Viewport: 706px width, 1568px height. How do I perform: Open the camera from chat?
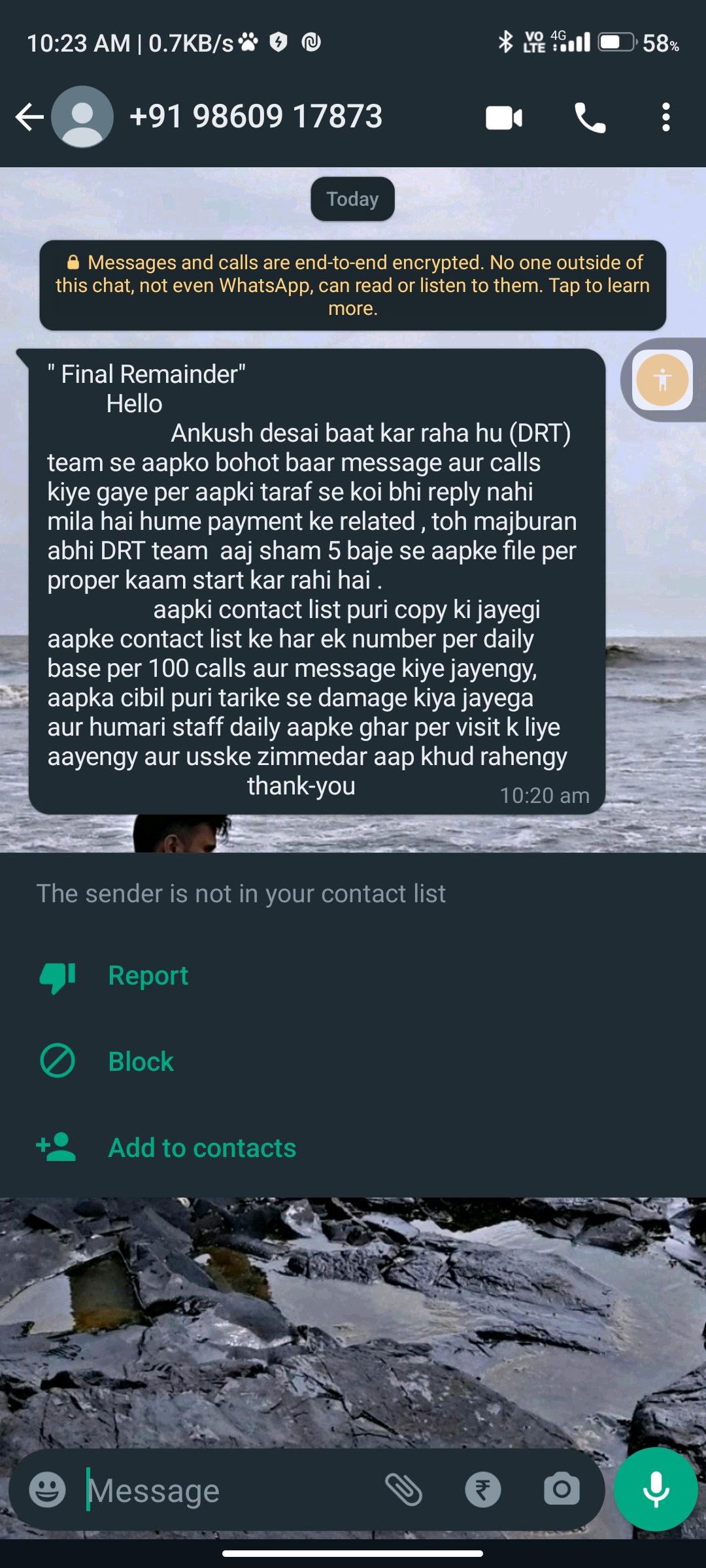(x=562, y=1490)
